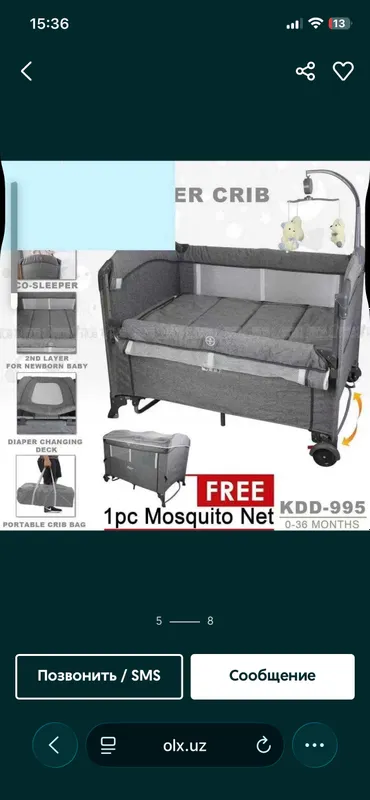Add listing to favorites with heart
This screenshot has height=800, width=370.
click(x=343, y=71)
